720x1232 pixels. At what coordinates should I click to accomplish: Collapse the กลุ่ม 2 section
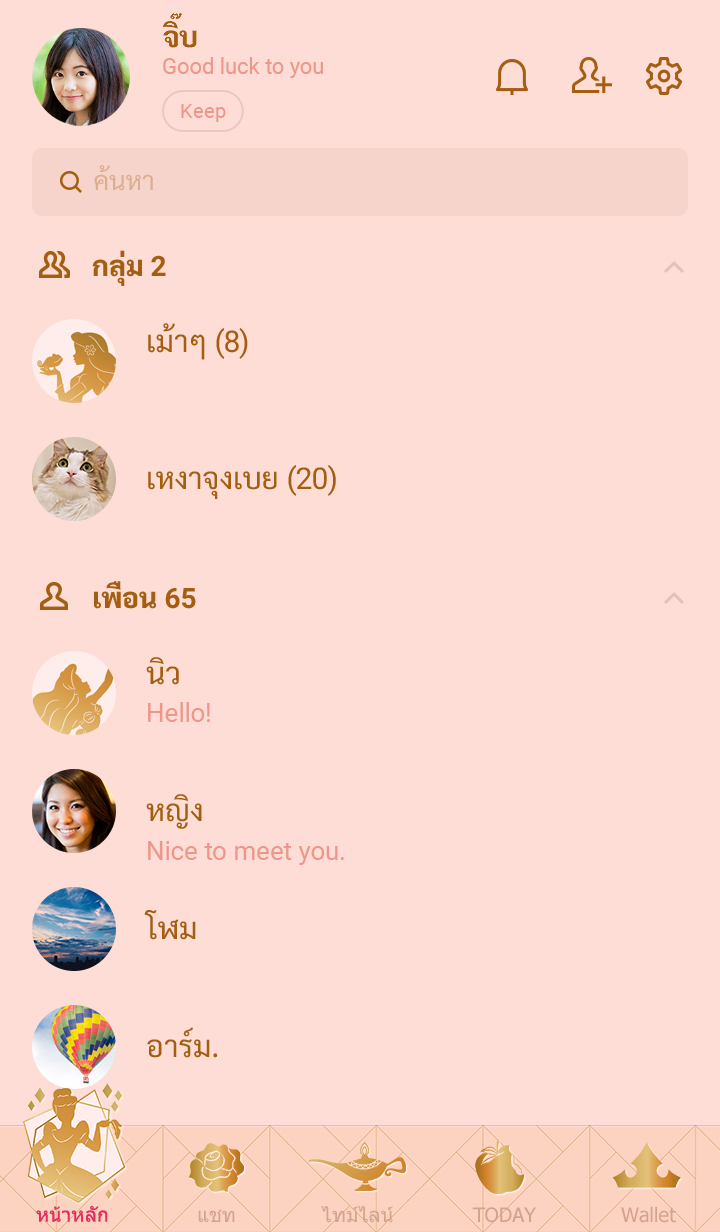pyautogui.click(x=674, y=267)
